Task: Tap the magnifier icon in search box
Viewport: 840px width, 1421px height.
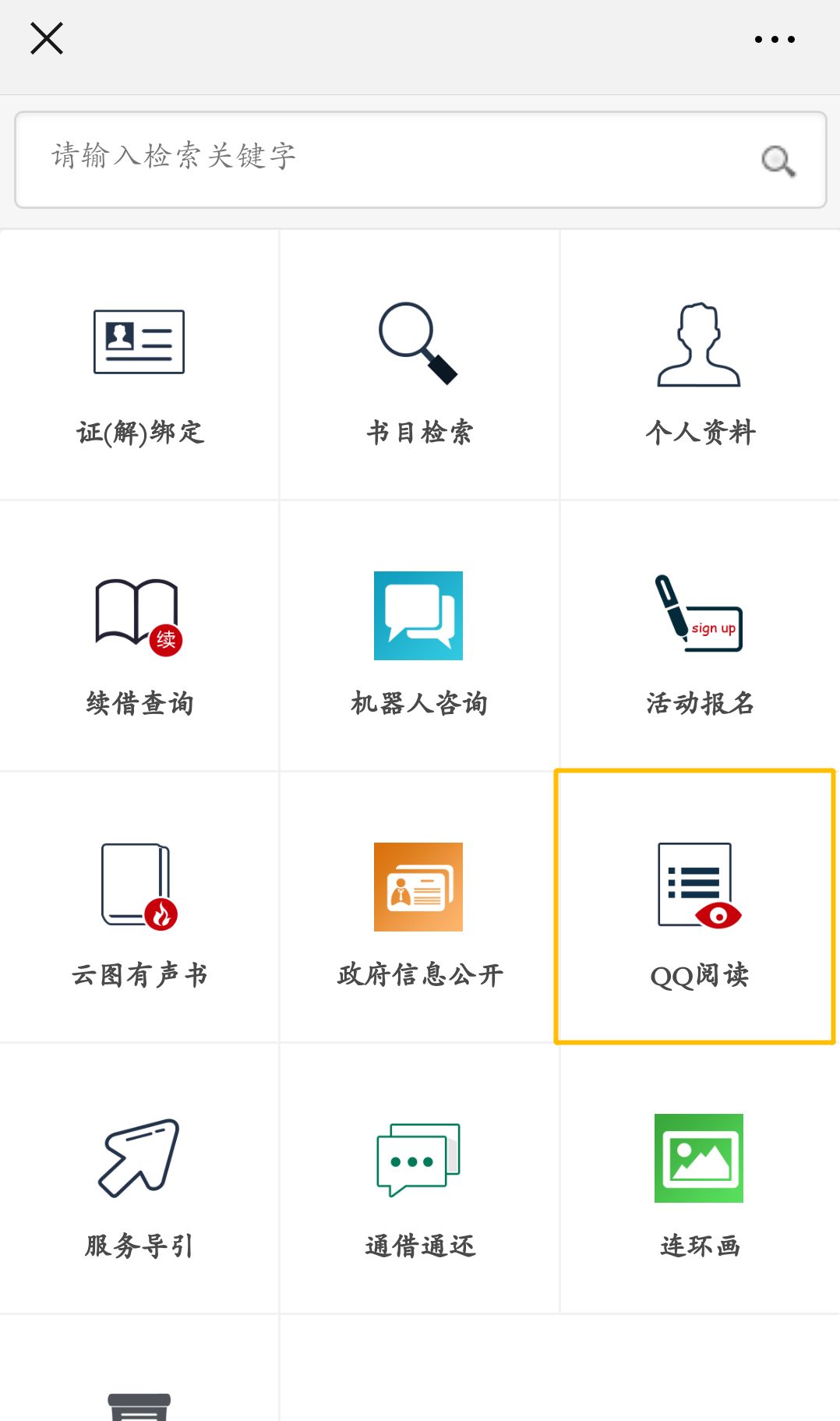Action: click(x=778, y=161)
